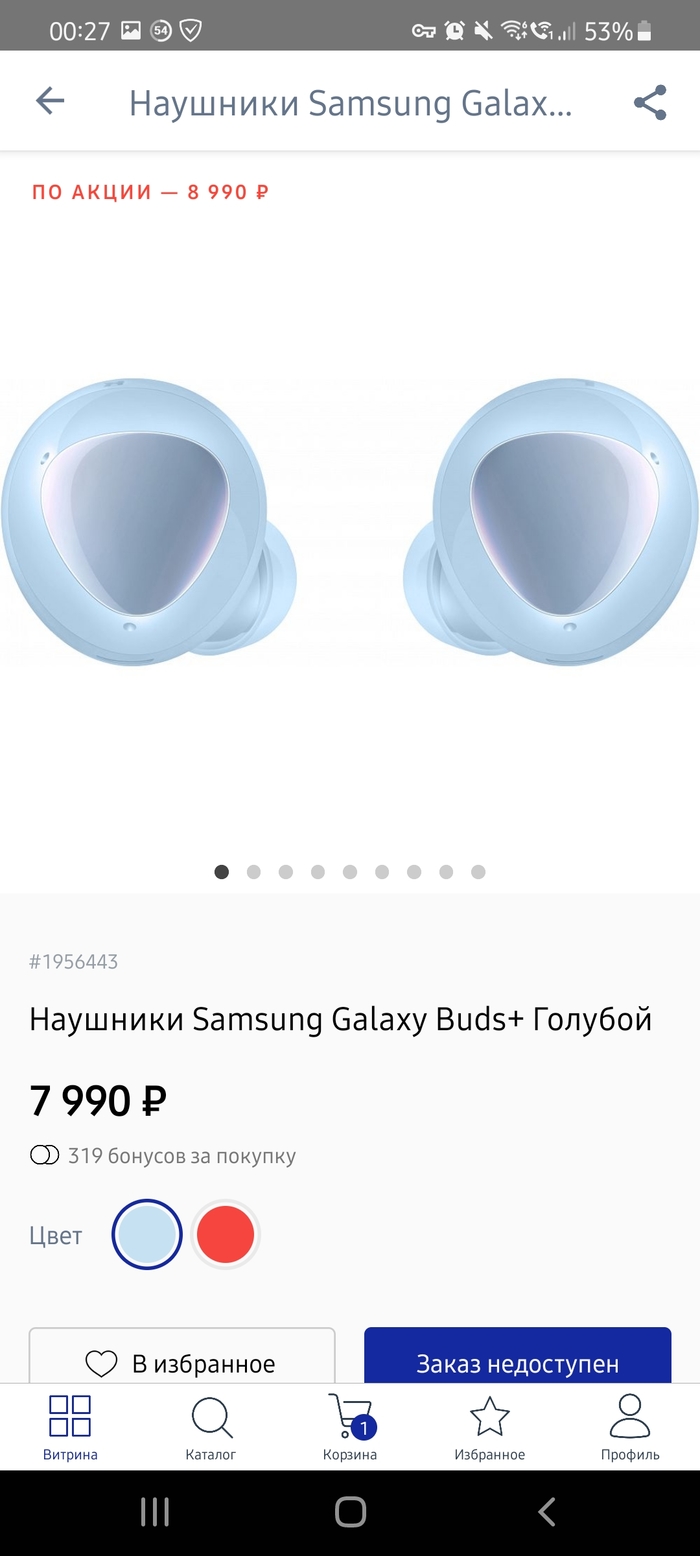Open the Профиль tab
The width and height of the screenshot is (700, 1556).
[x=630, y=1427]
